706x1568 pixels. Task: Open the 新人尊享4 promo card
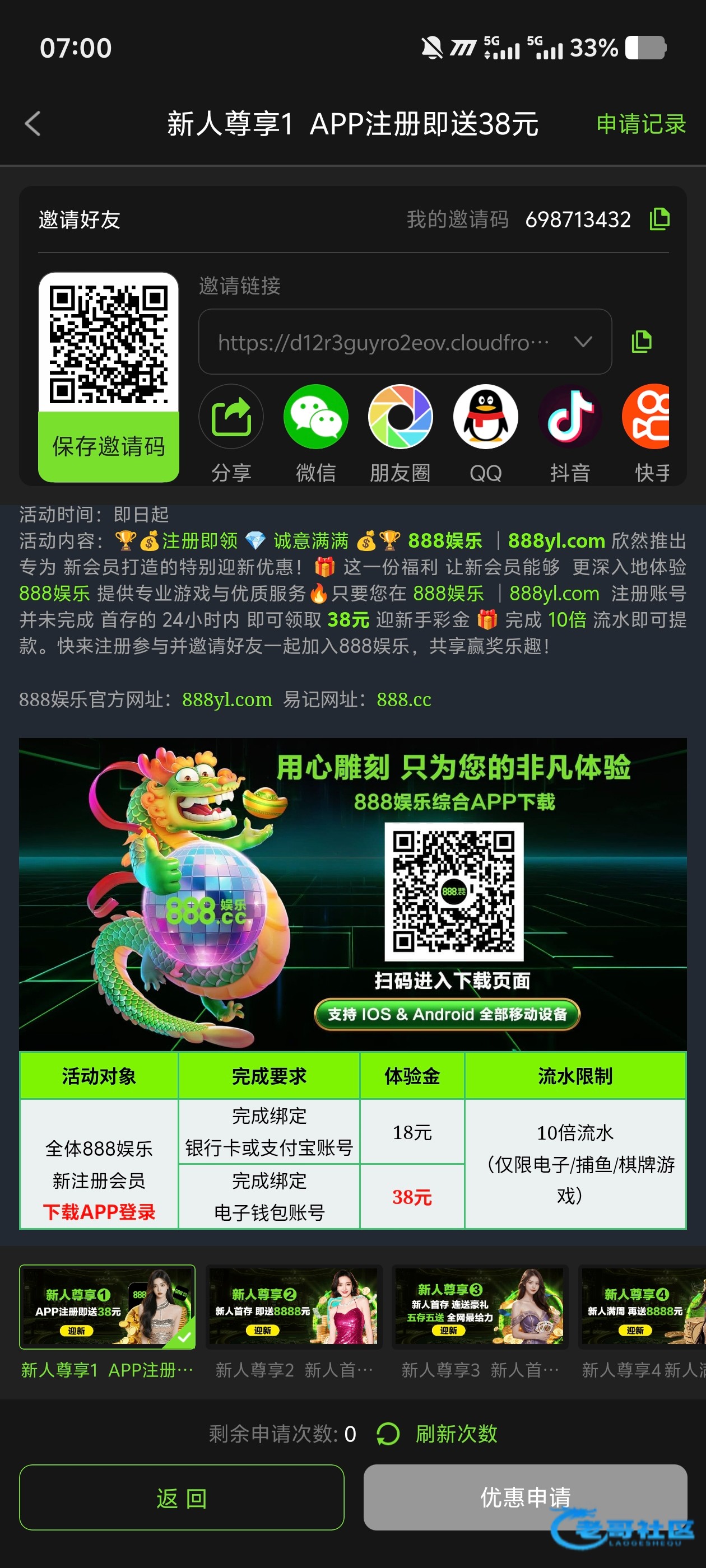pos(643,1307)
